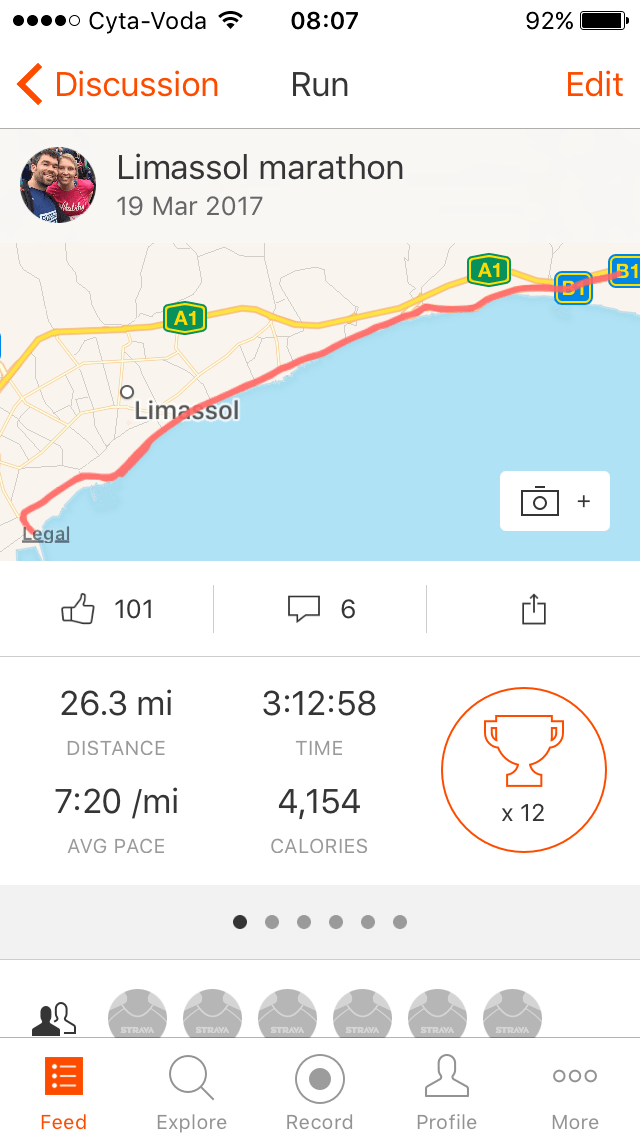
Task: Tap the stats page indicator dots
Action: 320,922
